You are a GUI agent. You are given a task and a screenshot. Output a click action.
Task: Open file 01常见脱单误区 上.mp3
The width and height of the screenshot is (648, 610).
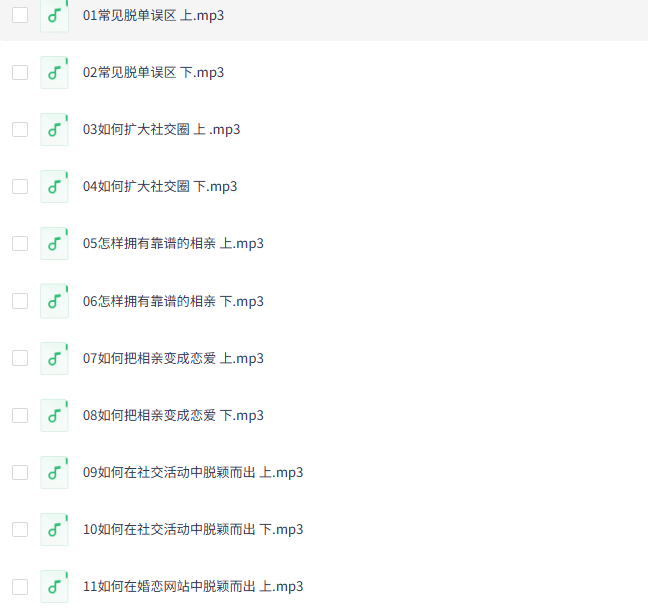point(153,15)
